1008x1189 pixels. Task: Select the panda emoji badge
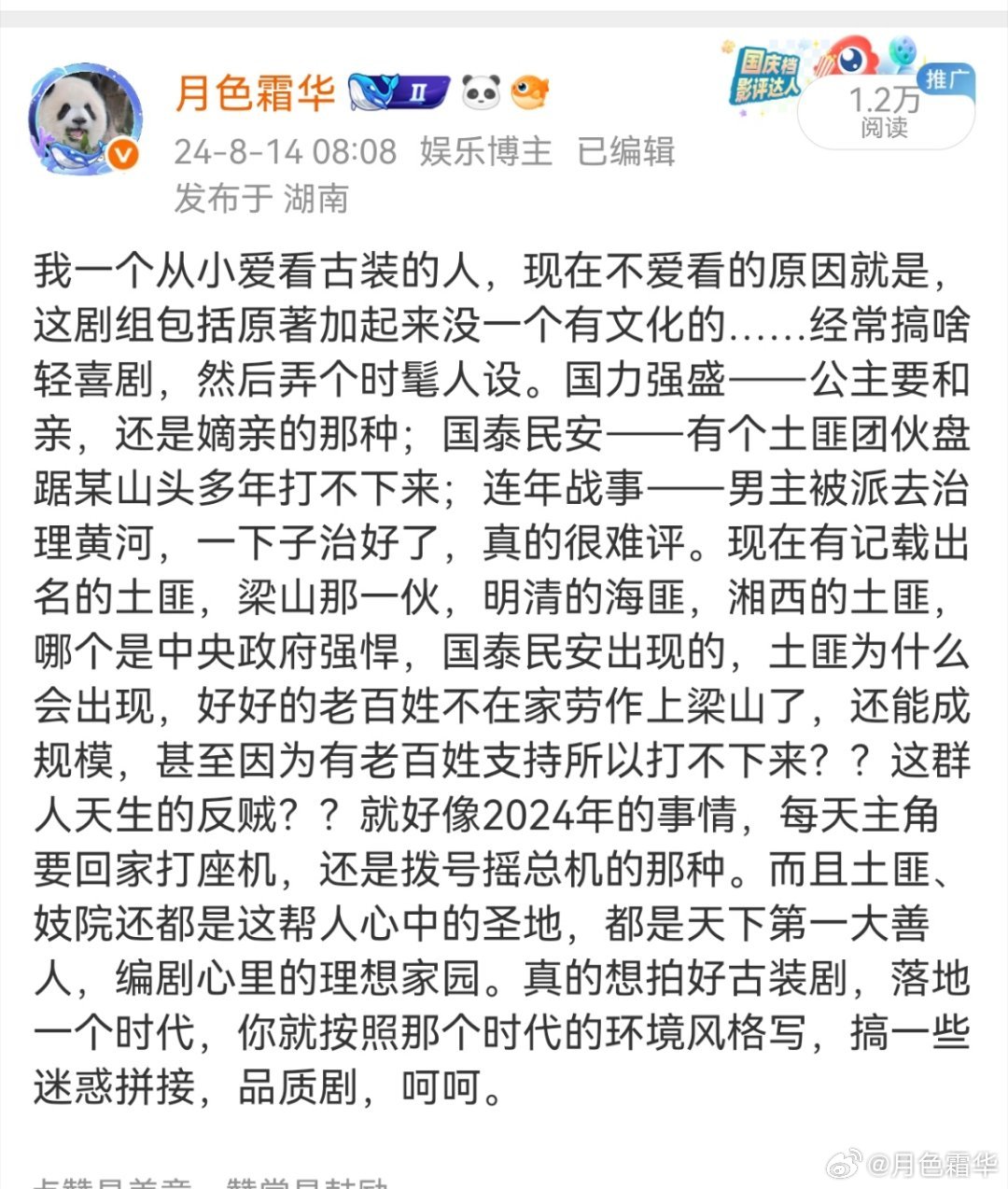coord(482,92)
